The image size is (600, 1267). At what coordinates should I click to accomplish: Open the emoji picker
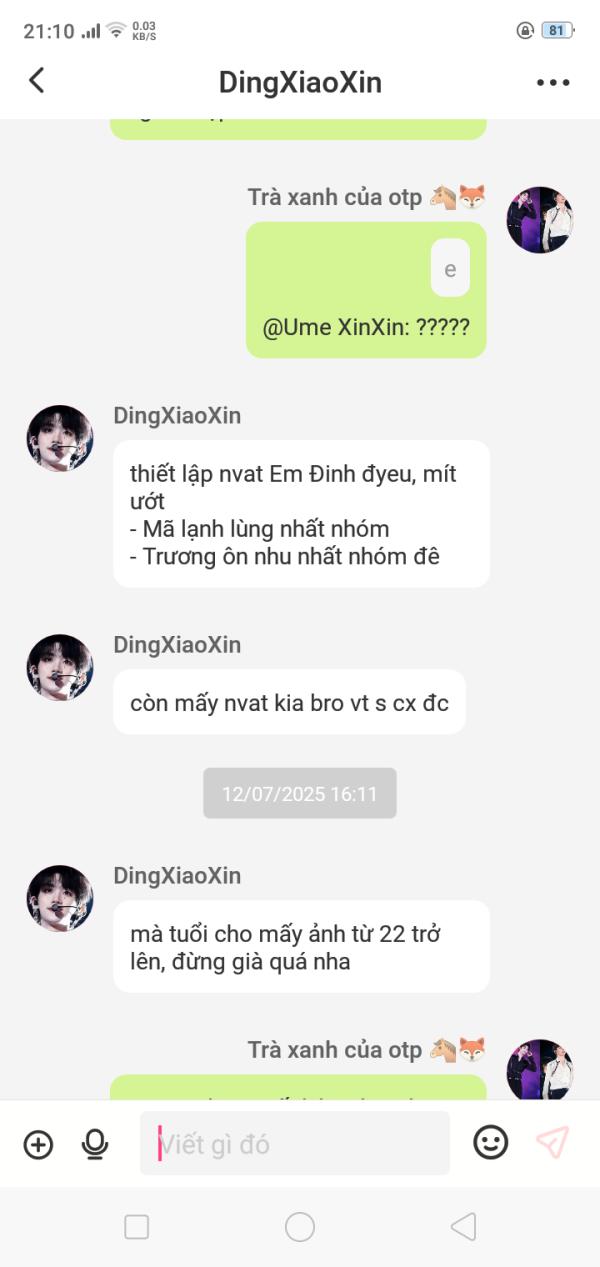(x=490, y=1142)
